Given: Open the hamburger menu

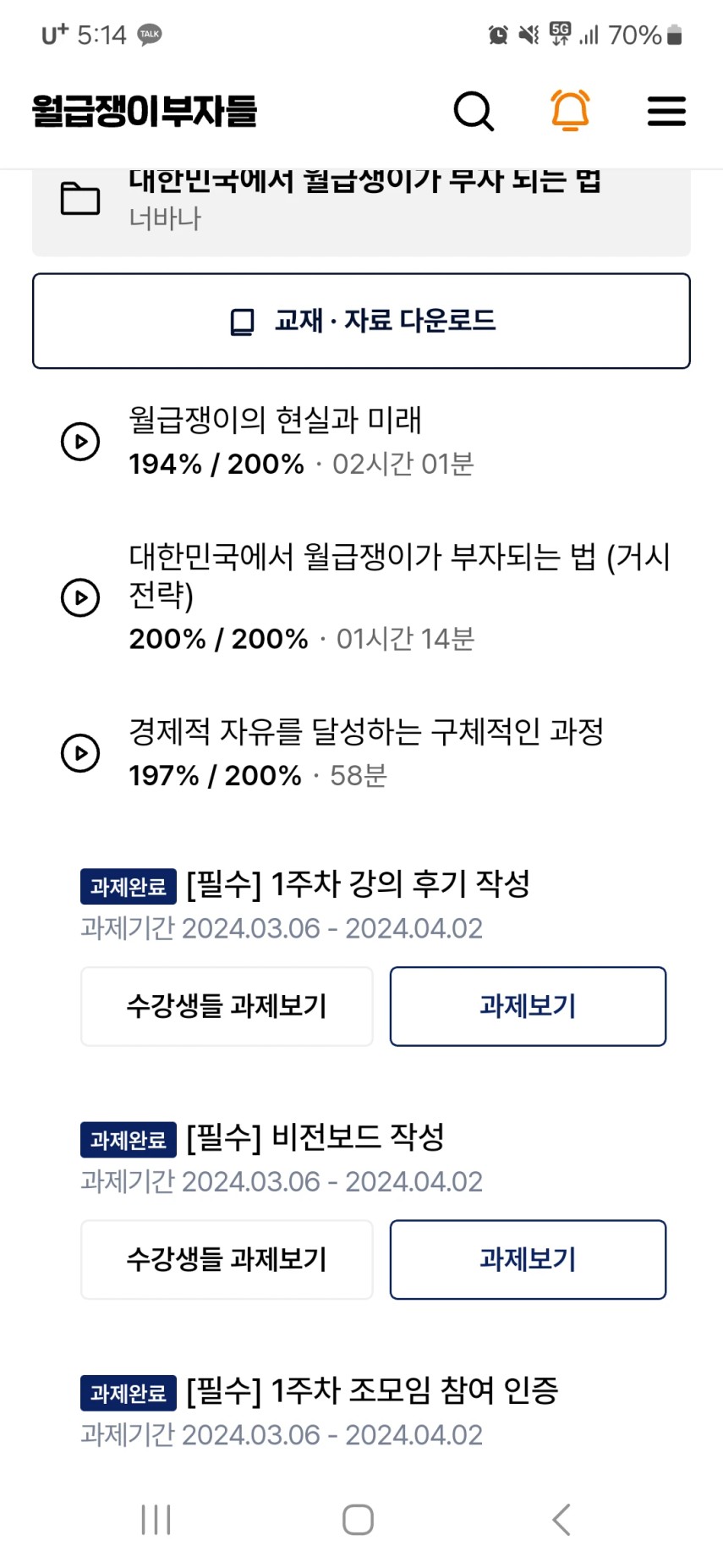Looking at the screenshot, I should tap(666, 111).
